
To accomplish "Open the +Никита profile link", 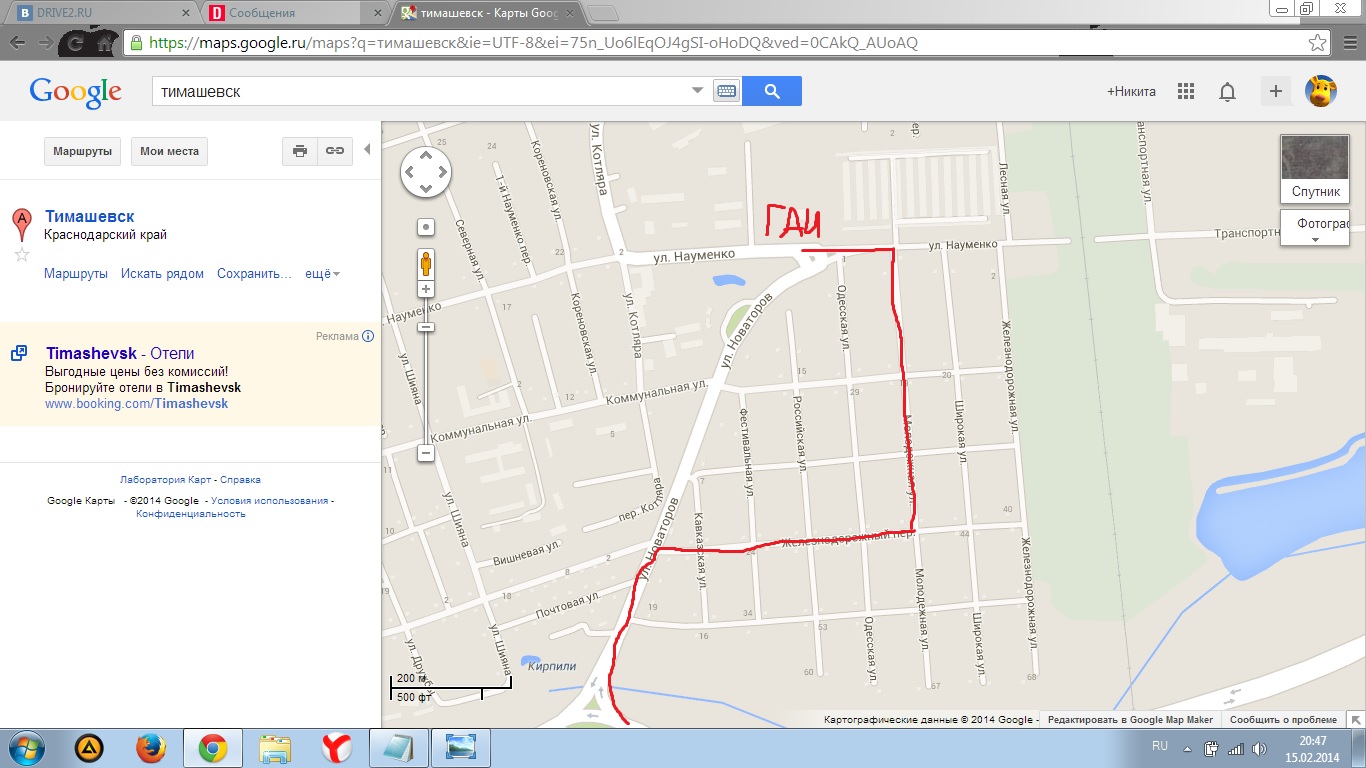I will pos(1131,91).
